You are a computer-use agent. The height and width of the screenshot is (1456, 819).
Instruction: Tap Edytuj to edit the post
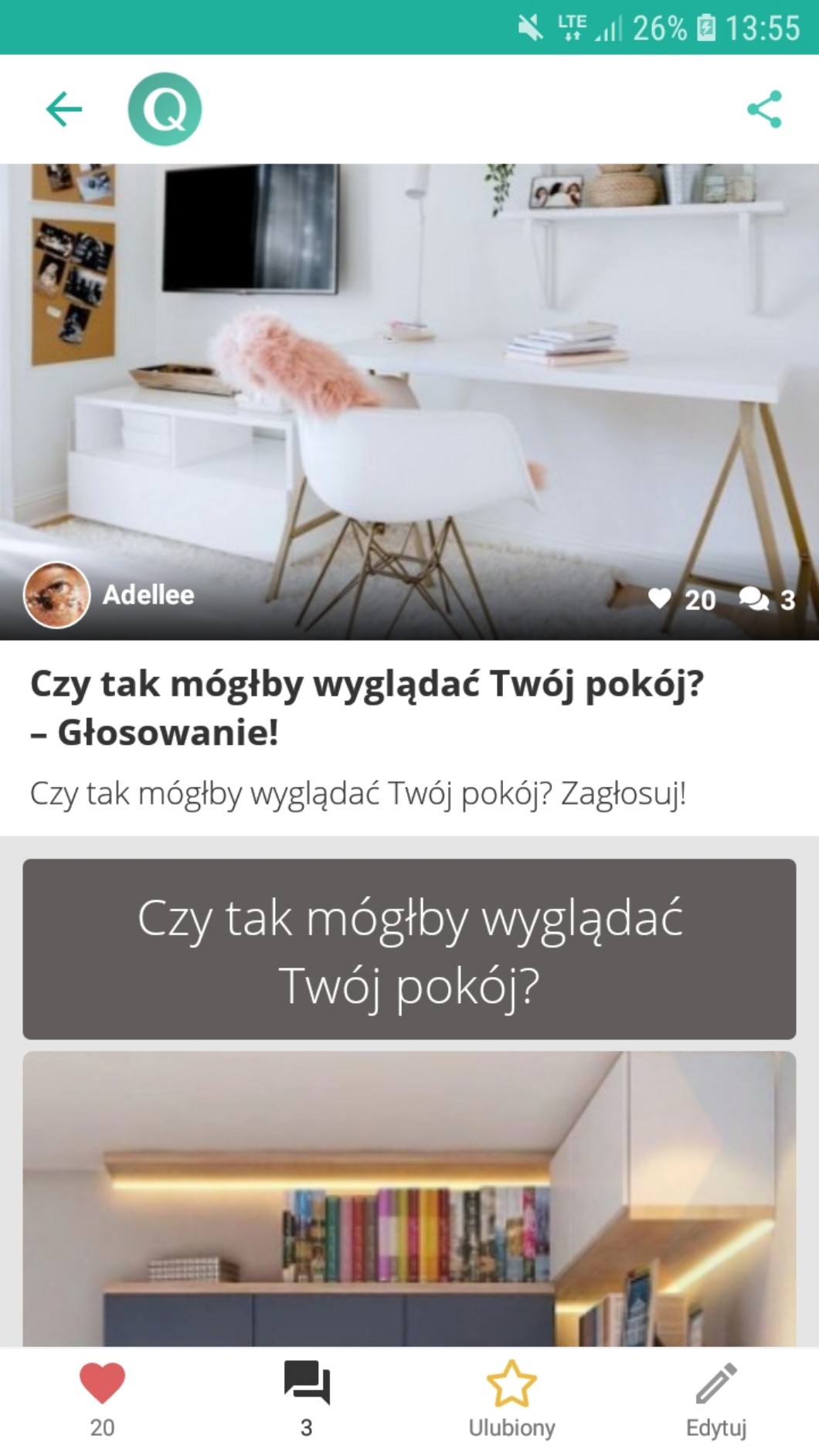716,1399
